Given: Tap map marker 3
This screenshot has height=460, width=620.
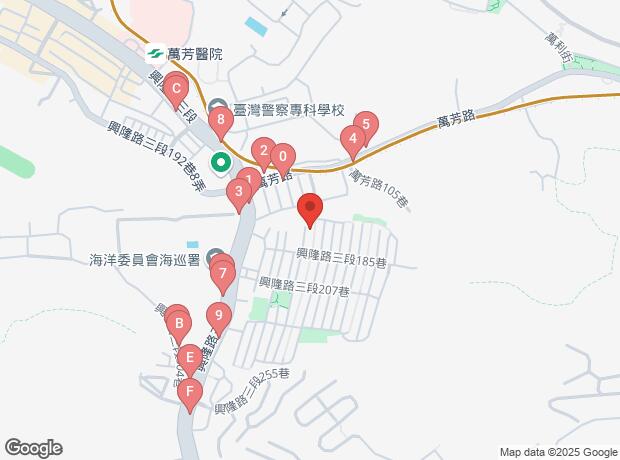Looking at the screenshot, I should point(238,192).
